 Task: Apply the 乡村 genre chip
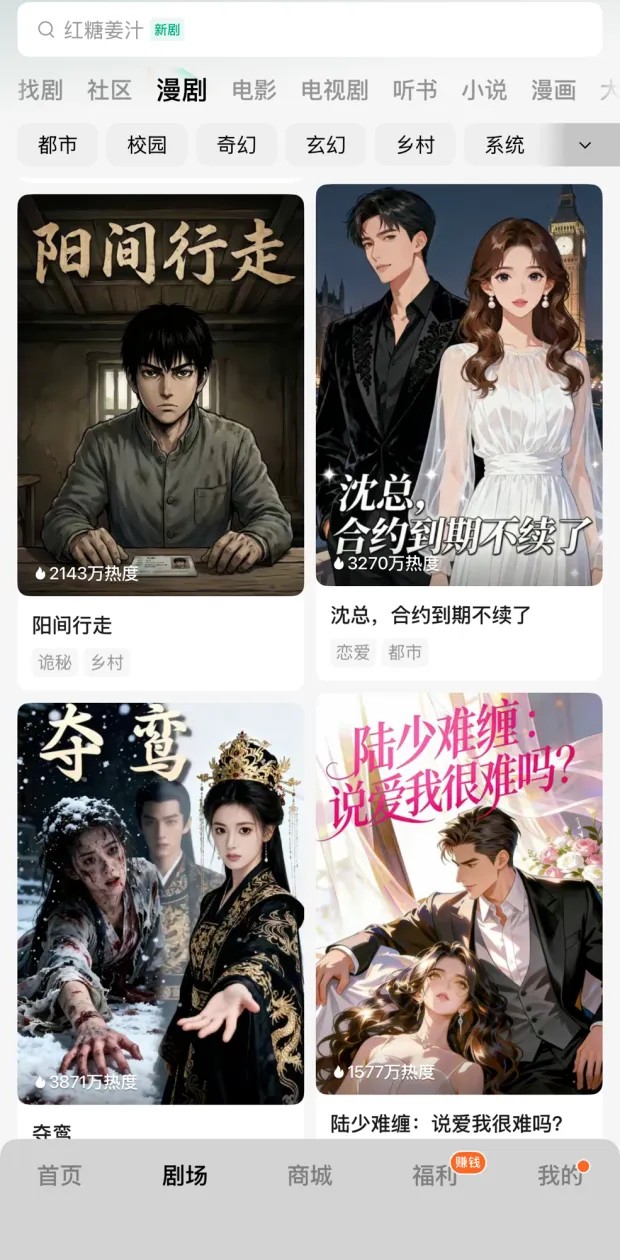(415, 145)
